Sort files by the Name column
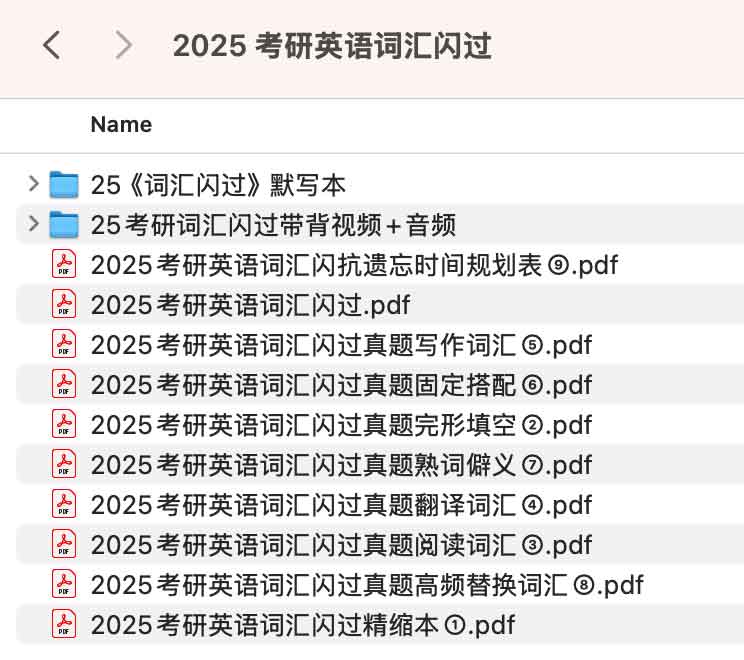The width and height of the screenshot is (744, 660). pyautogui.click(x=121, y=125)
